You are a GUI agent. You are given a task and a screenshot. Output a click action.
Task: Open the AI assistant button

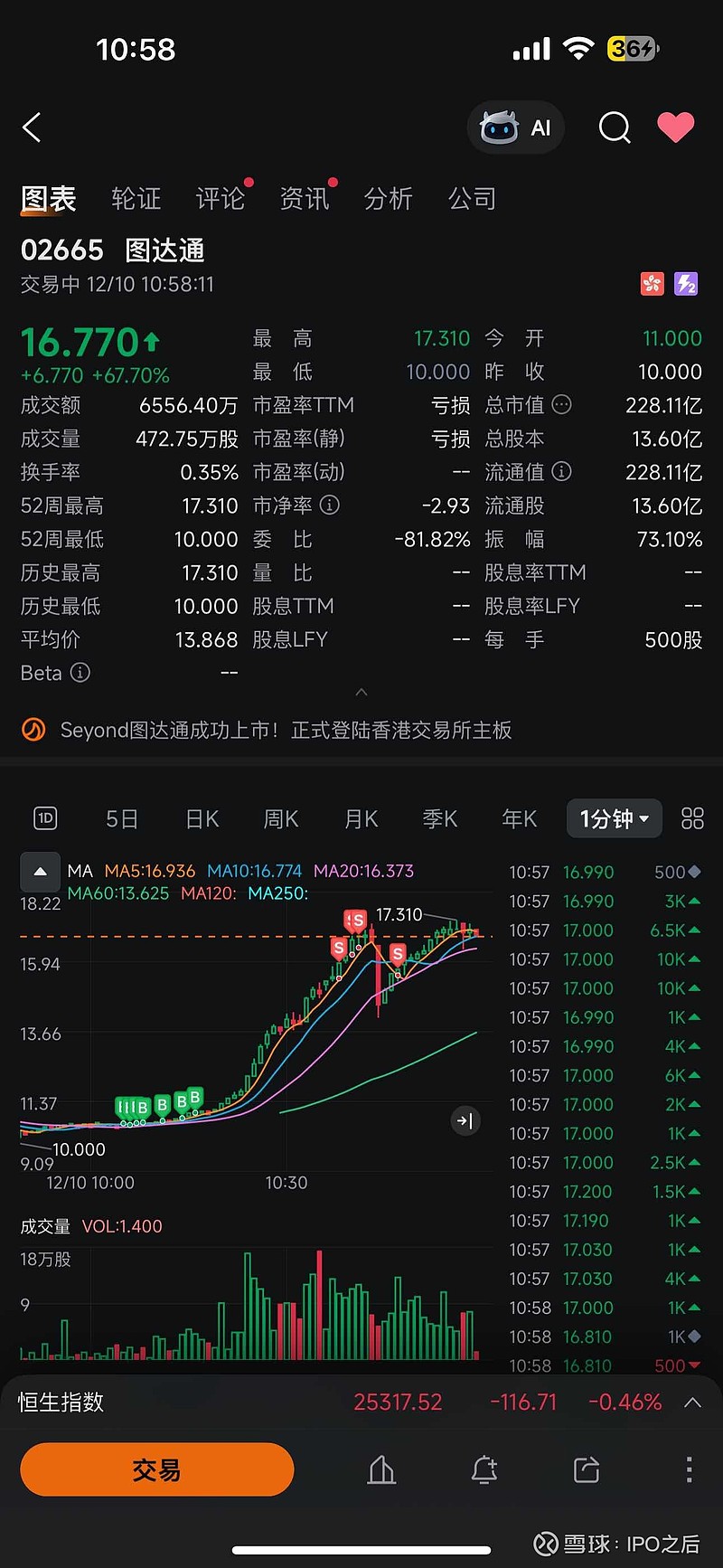click(x=516, y=128)
